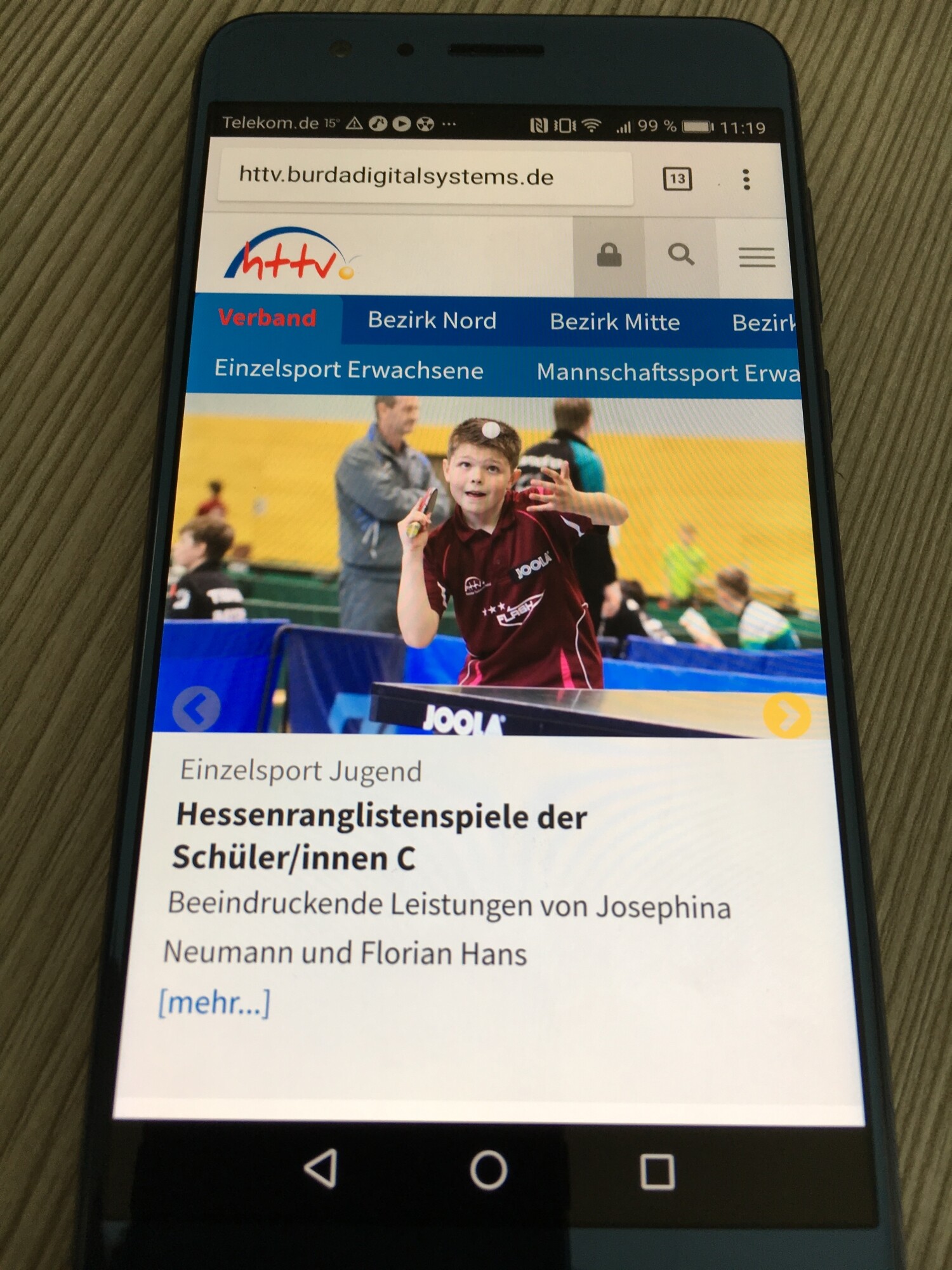Open the site search magnifier
This screenshot has width=952, height=1270.
pos(680,255)
